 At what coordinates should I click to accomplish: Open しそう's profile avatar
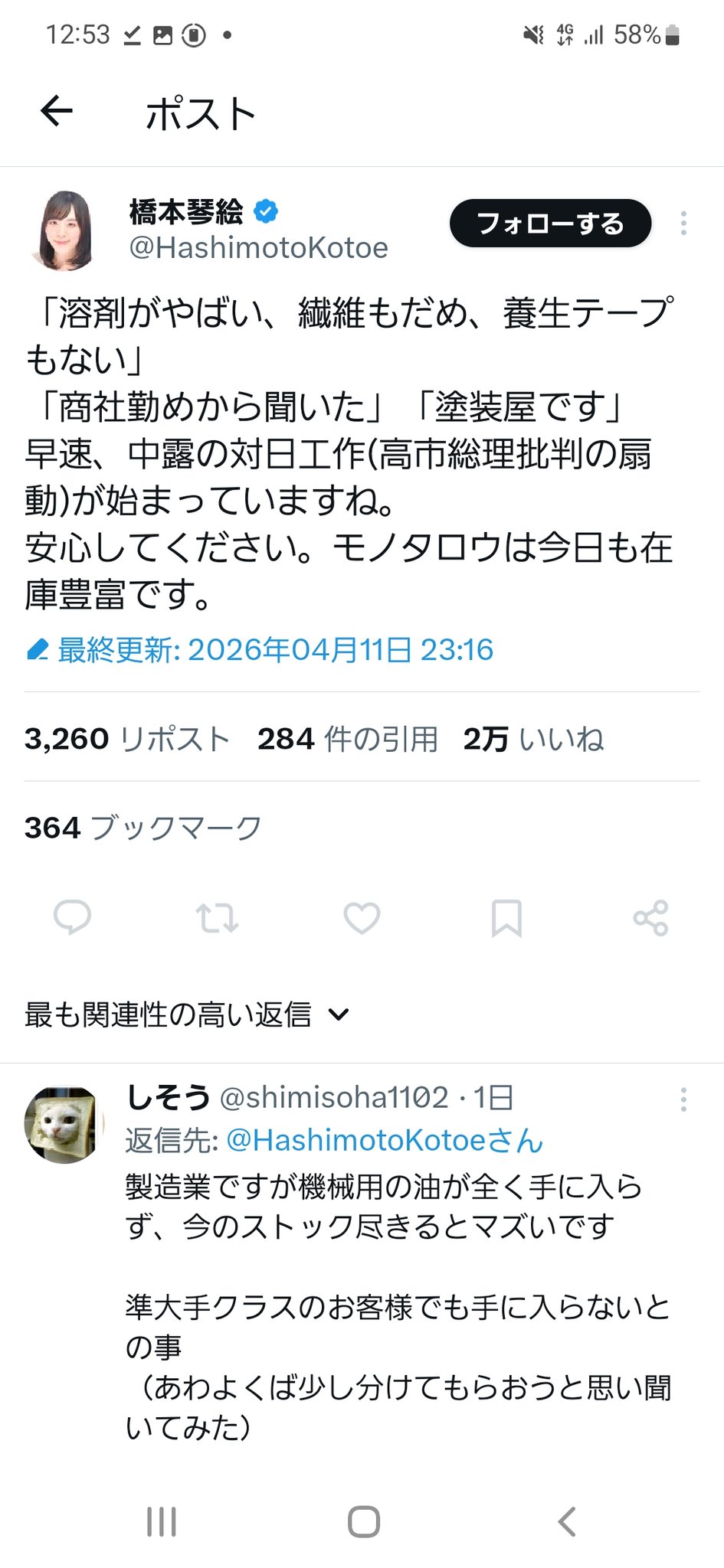tap(64, 1124)
